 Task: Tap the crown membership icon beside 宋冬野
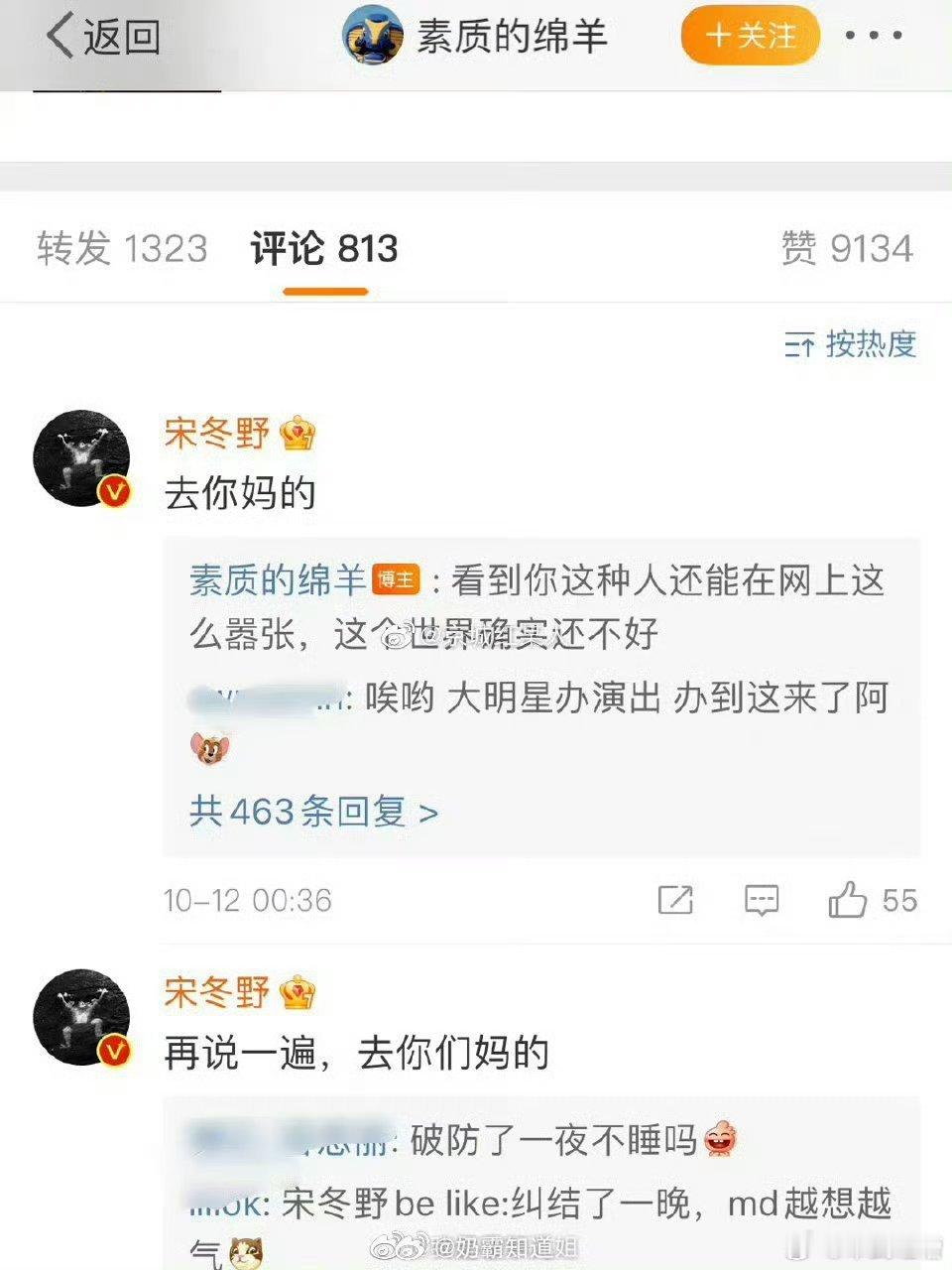coord(297,434)
